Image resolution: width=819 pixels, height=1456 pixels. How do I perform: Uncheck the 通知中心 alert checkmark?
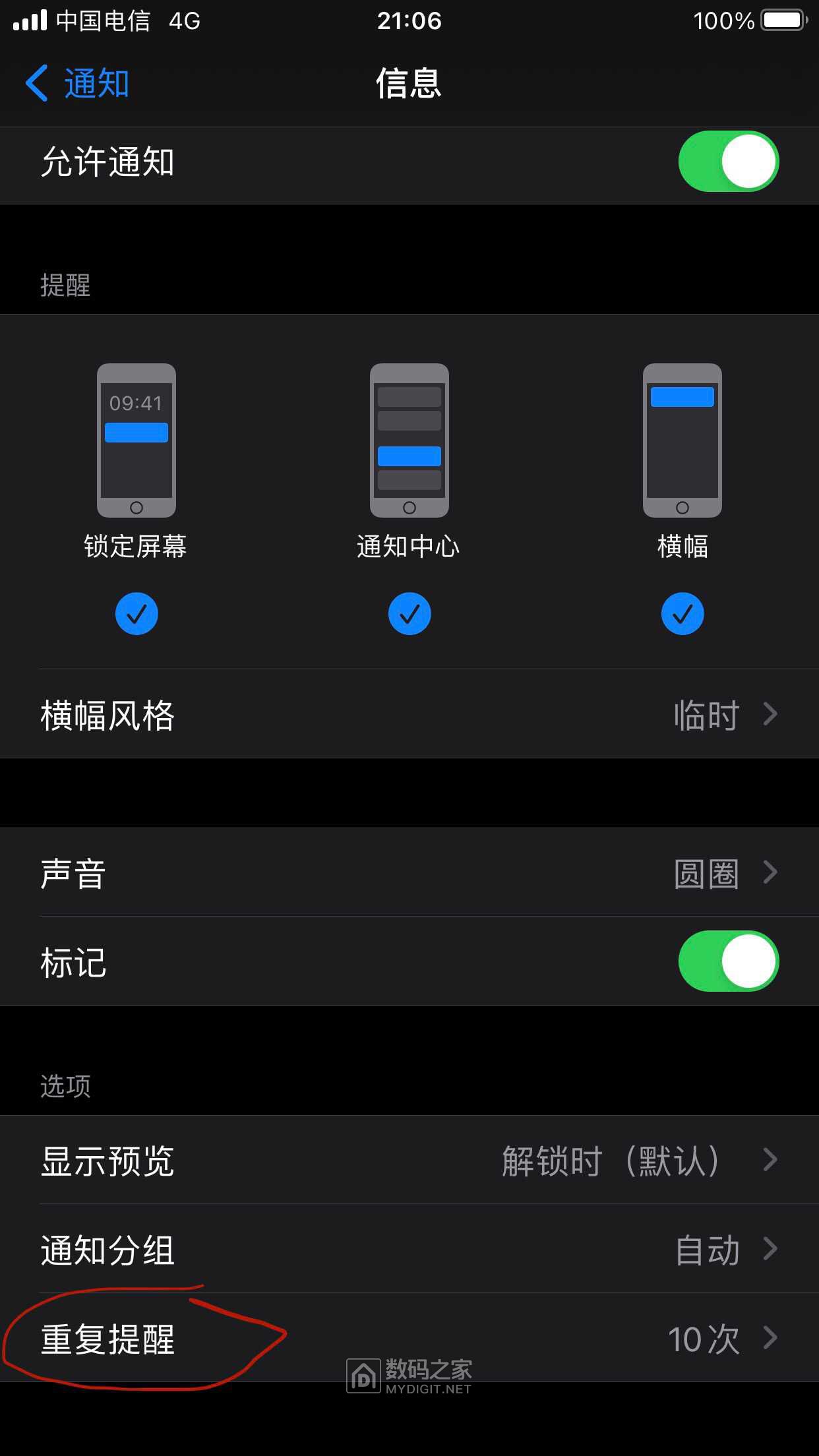[409, 613]
